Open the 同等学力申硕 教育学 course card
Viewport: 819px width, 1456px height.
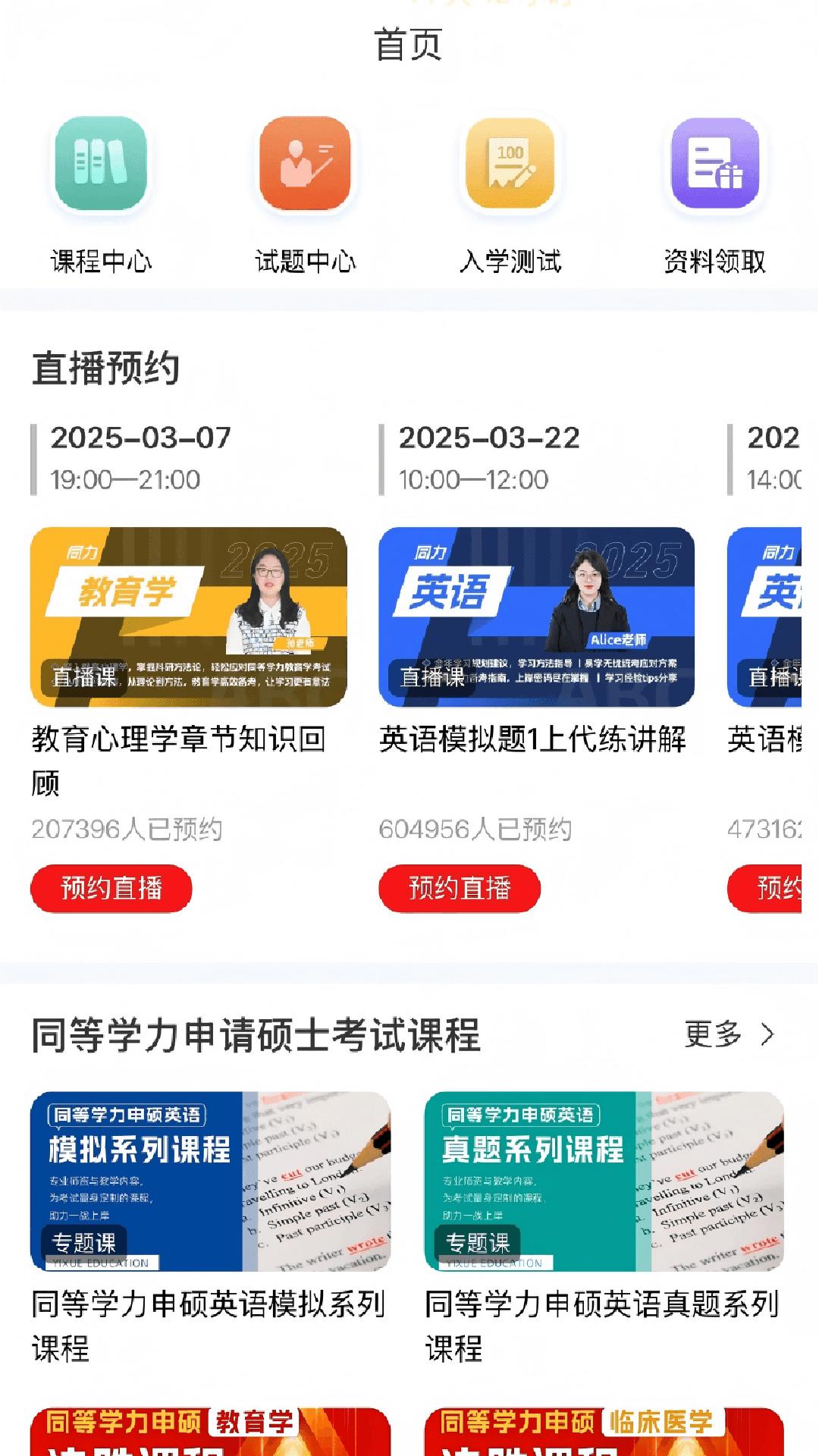(x=210, y=1432)
